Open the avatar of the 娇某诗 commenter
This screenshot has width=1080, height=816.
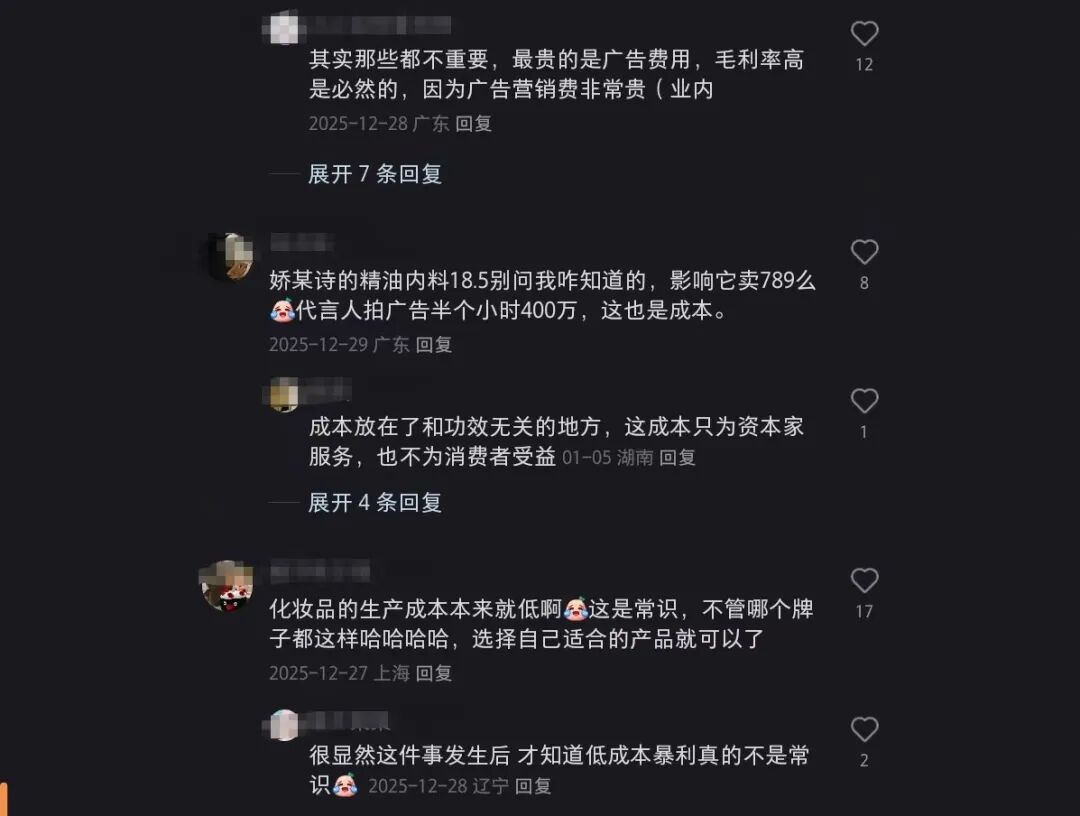coord(229,256)
